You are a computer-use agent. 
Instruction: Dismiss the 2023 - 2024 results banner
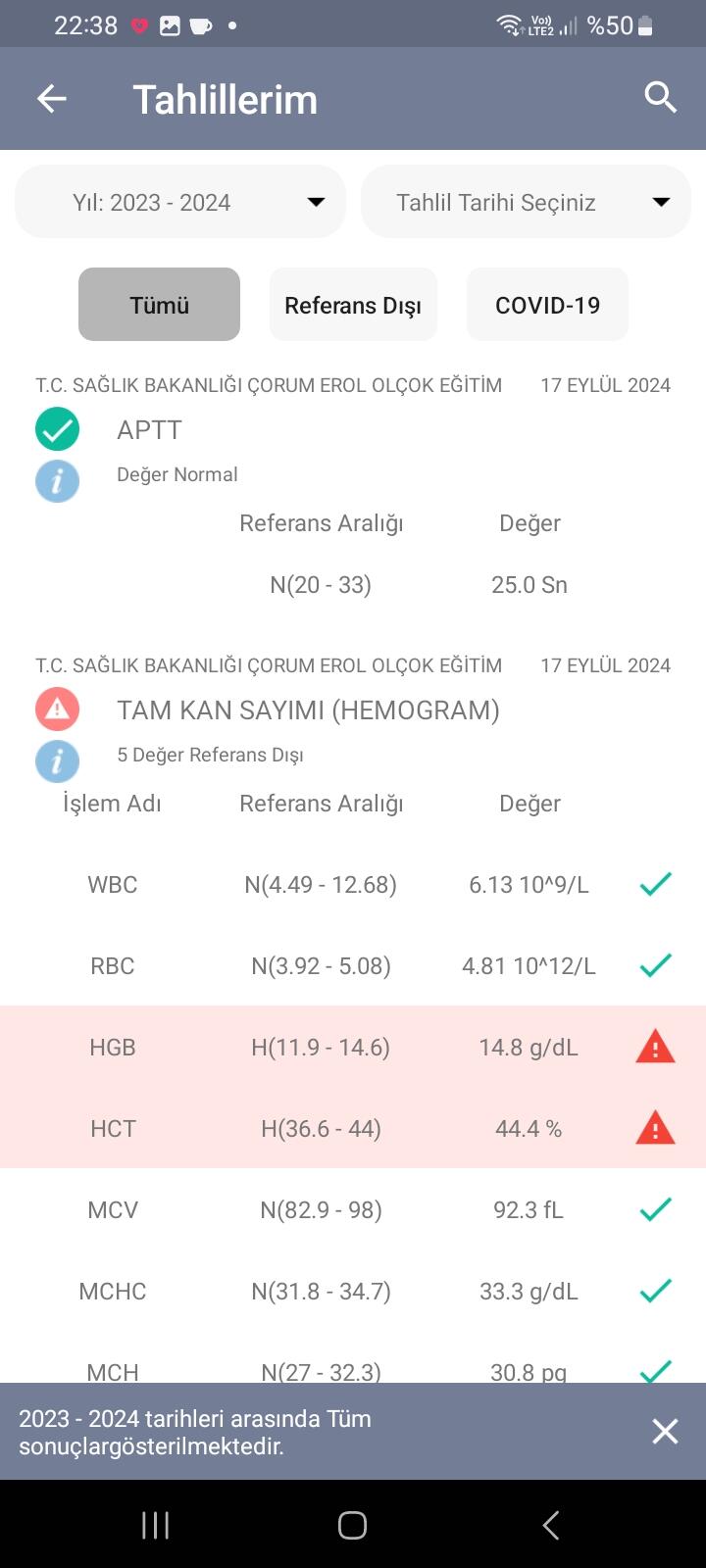(665, 1432)
